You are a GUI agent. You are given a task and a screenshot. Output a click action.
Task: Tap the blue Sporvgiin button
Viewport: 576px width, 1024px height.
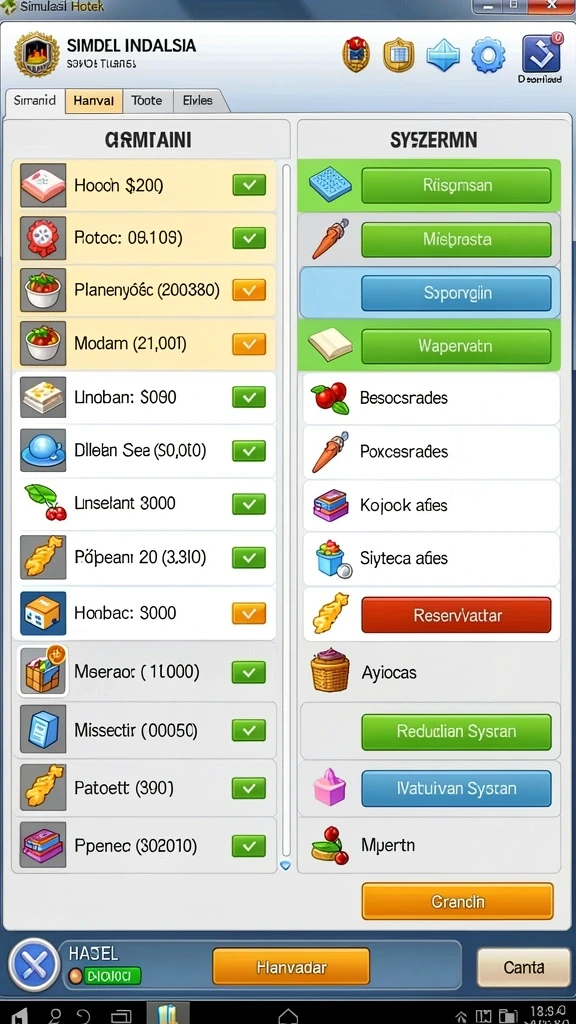[x=456, y=293]
